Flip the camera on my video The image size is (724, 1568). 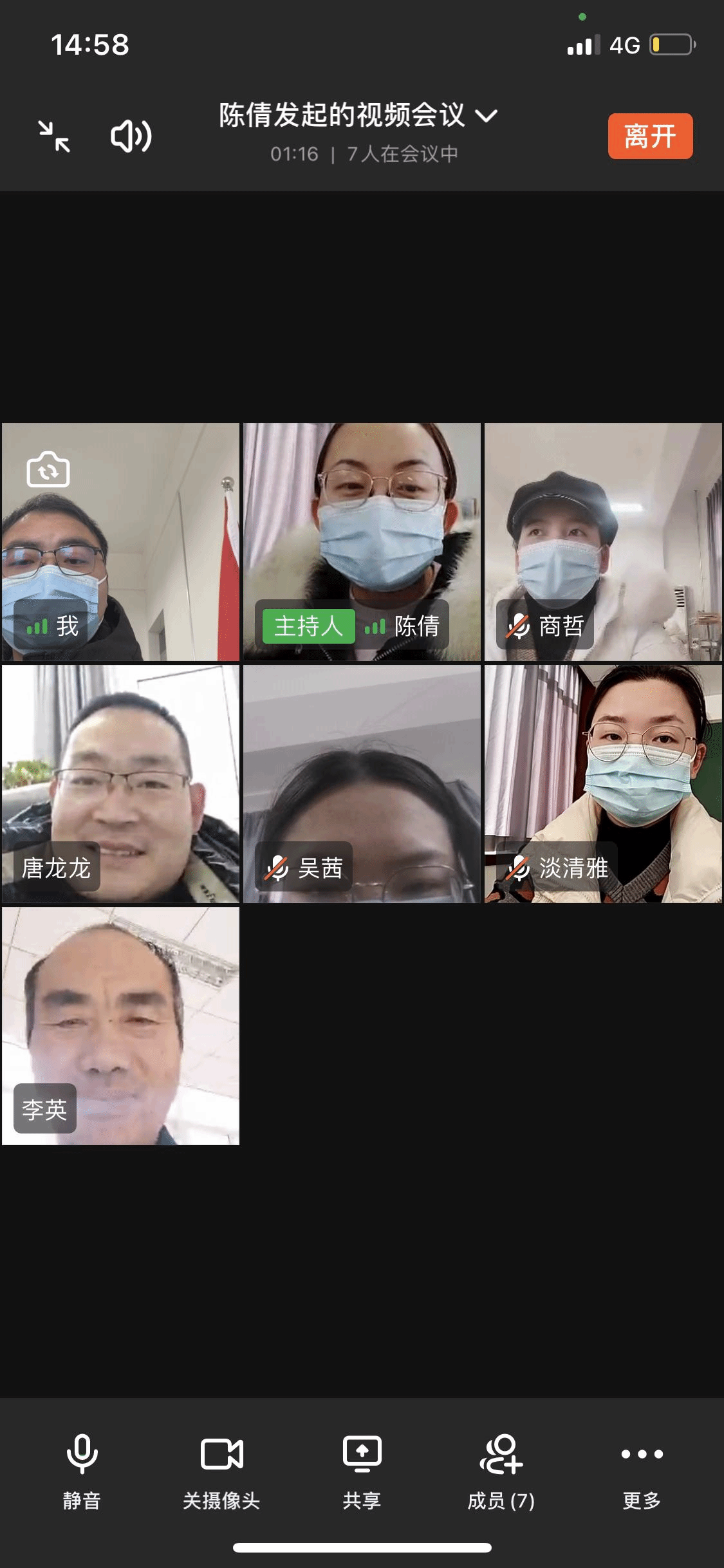click(x=48, y=470)
